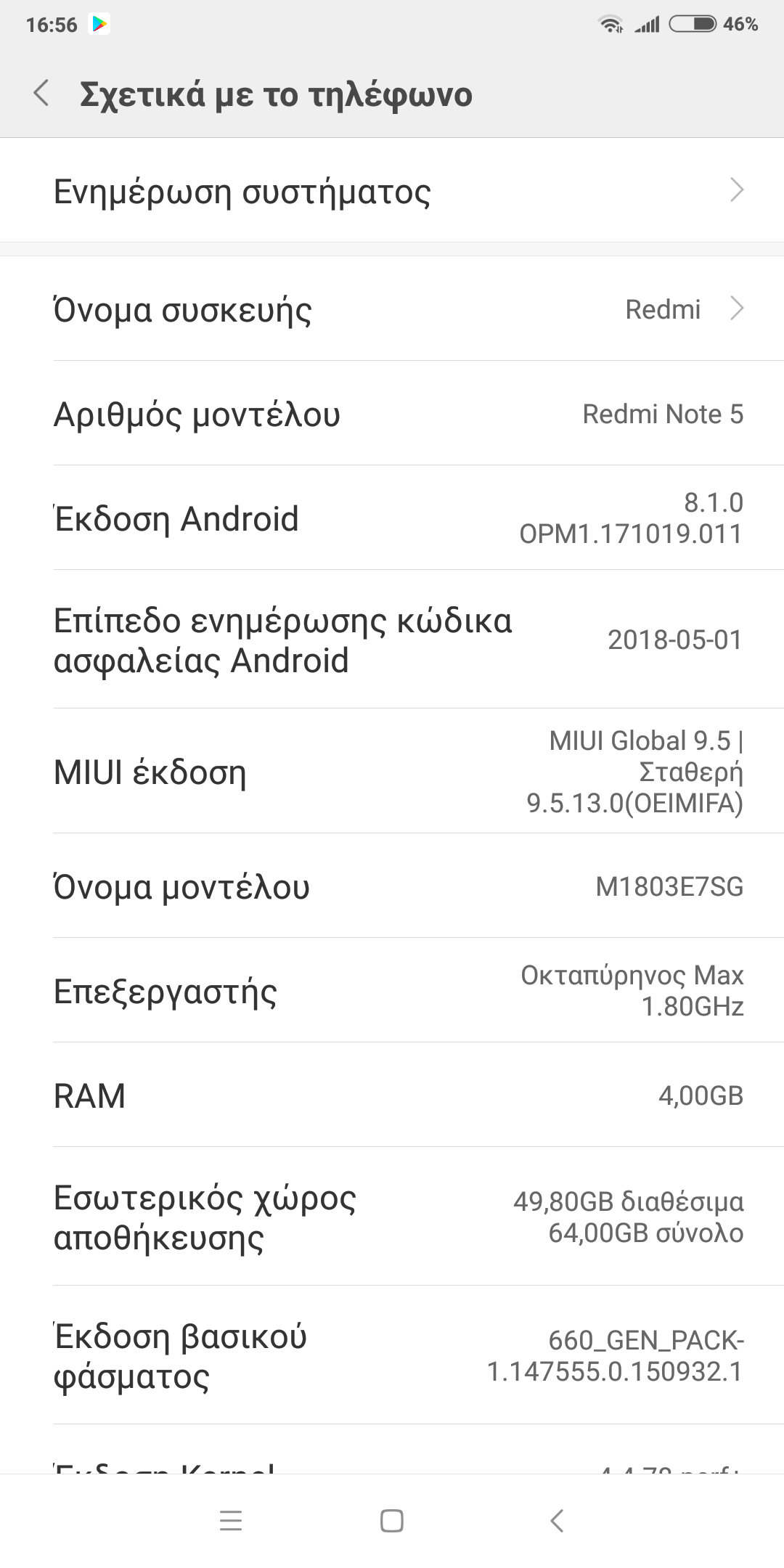This screenshot has width=784, height=1568.
Task: Go back from Σχετικά με το τηλέφωνο
Action: point(42,94)
